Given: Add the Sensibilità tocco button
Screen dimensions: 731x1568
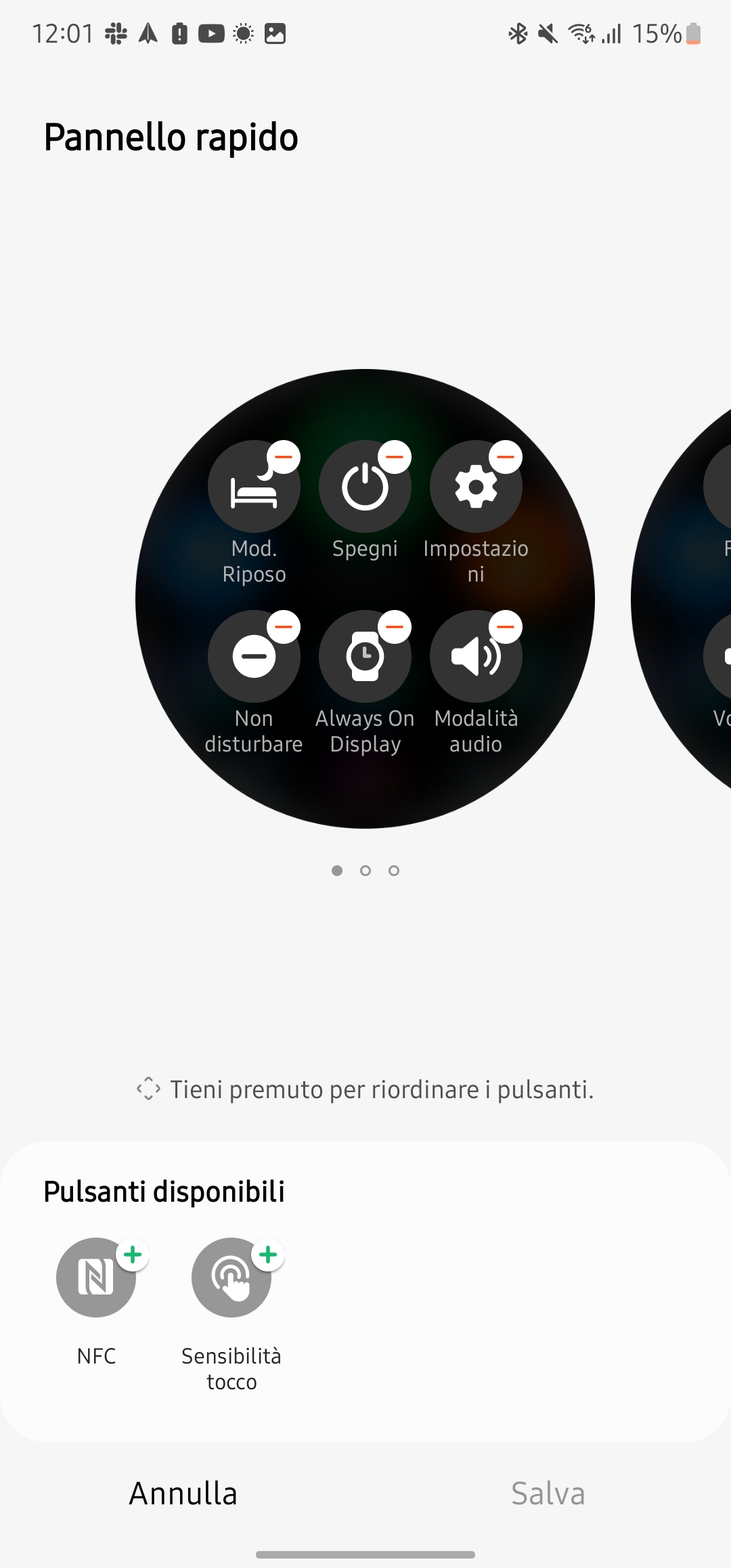Looking at the screenshot, I should coord(268,1255).
